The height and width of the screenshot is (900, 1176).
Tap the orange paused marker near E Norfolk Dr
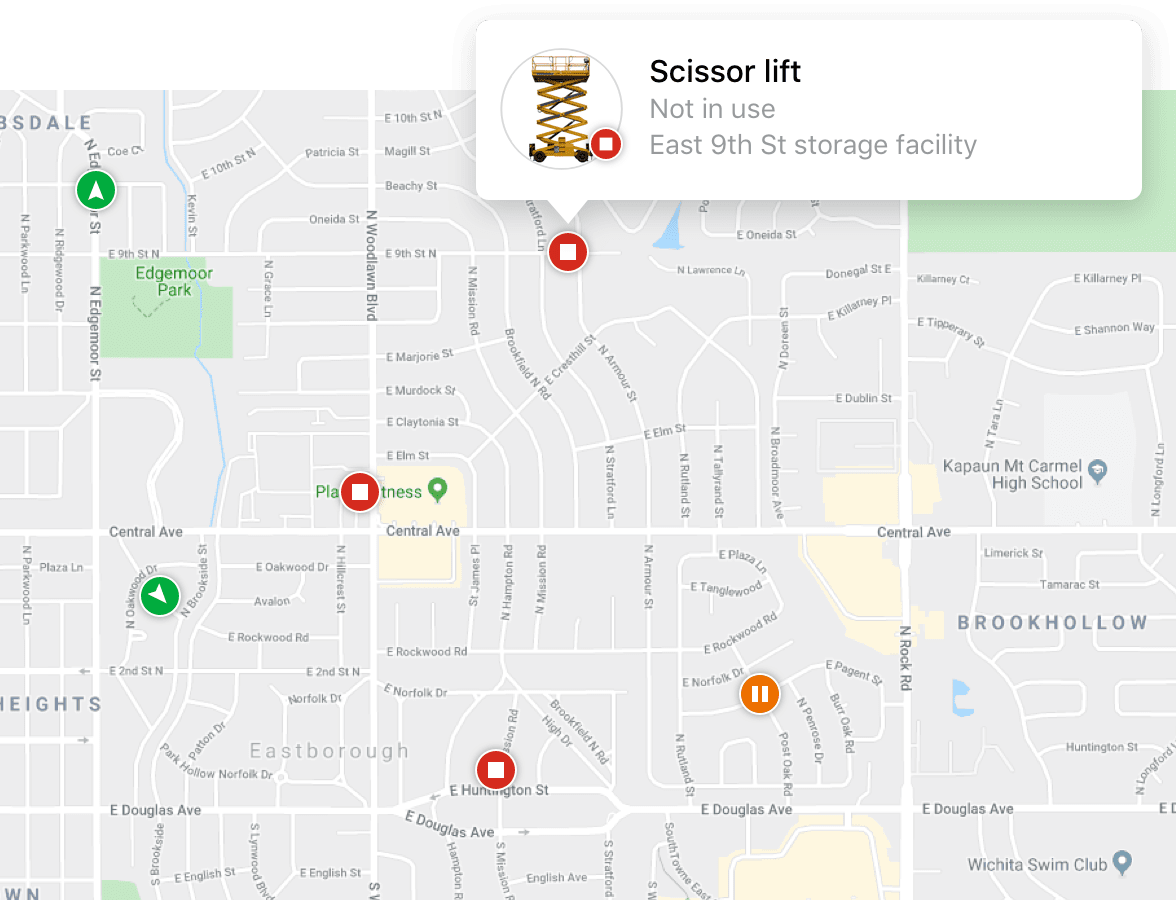point(760,694)
